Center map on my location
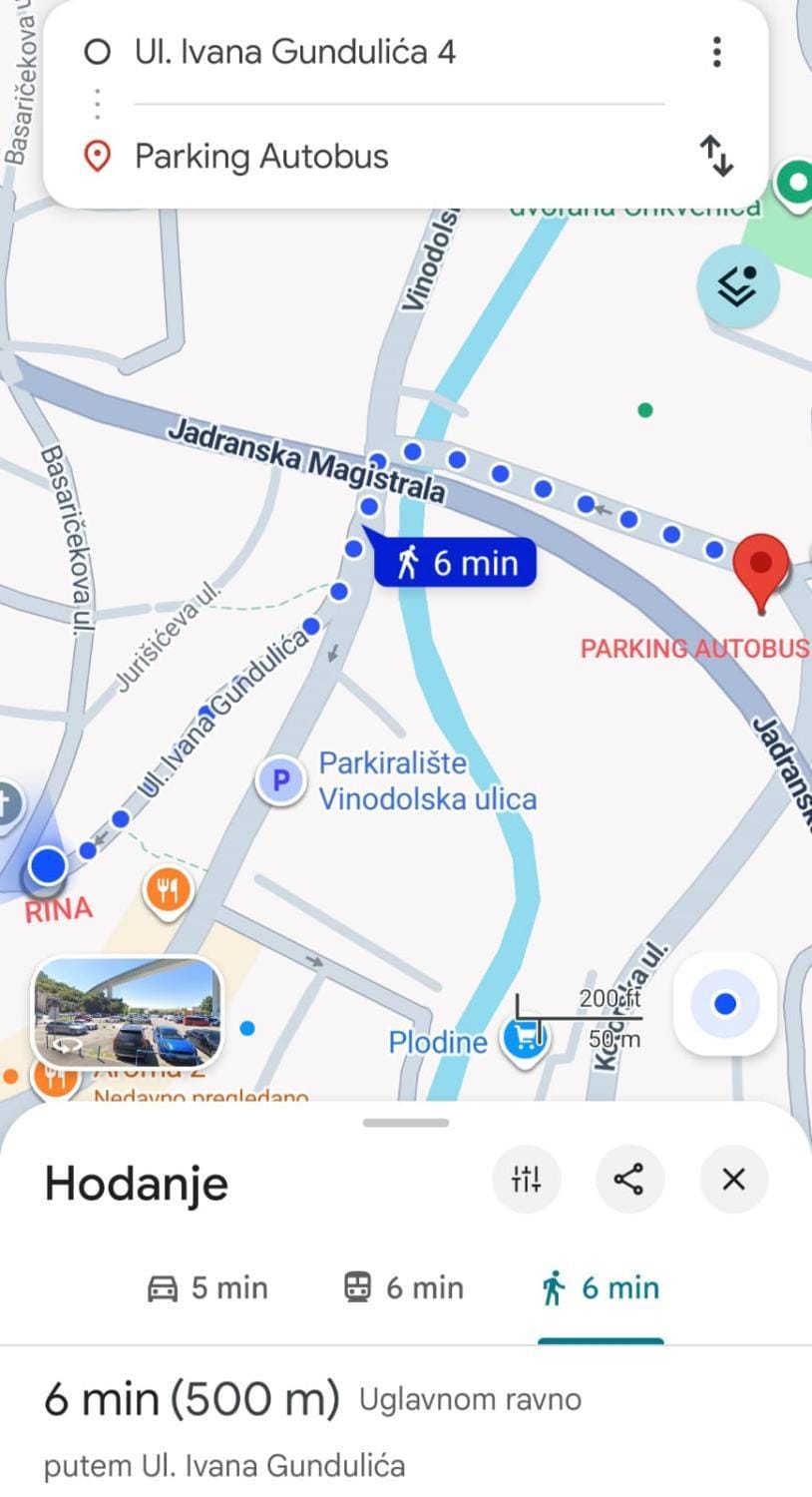812x1497 pixels. 725,1003
